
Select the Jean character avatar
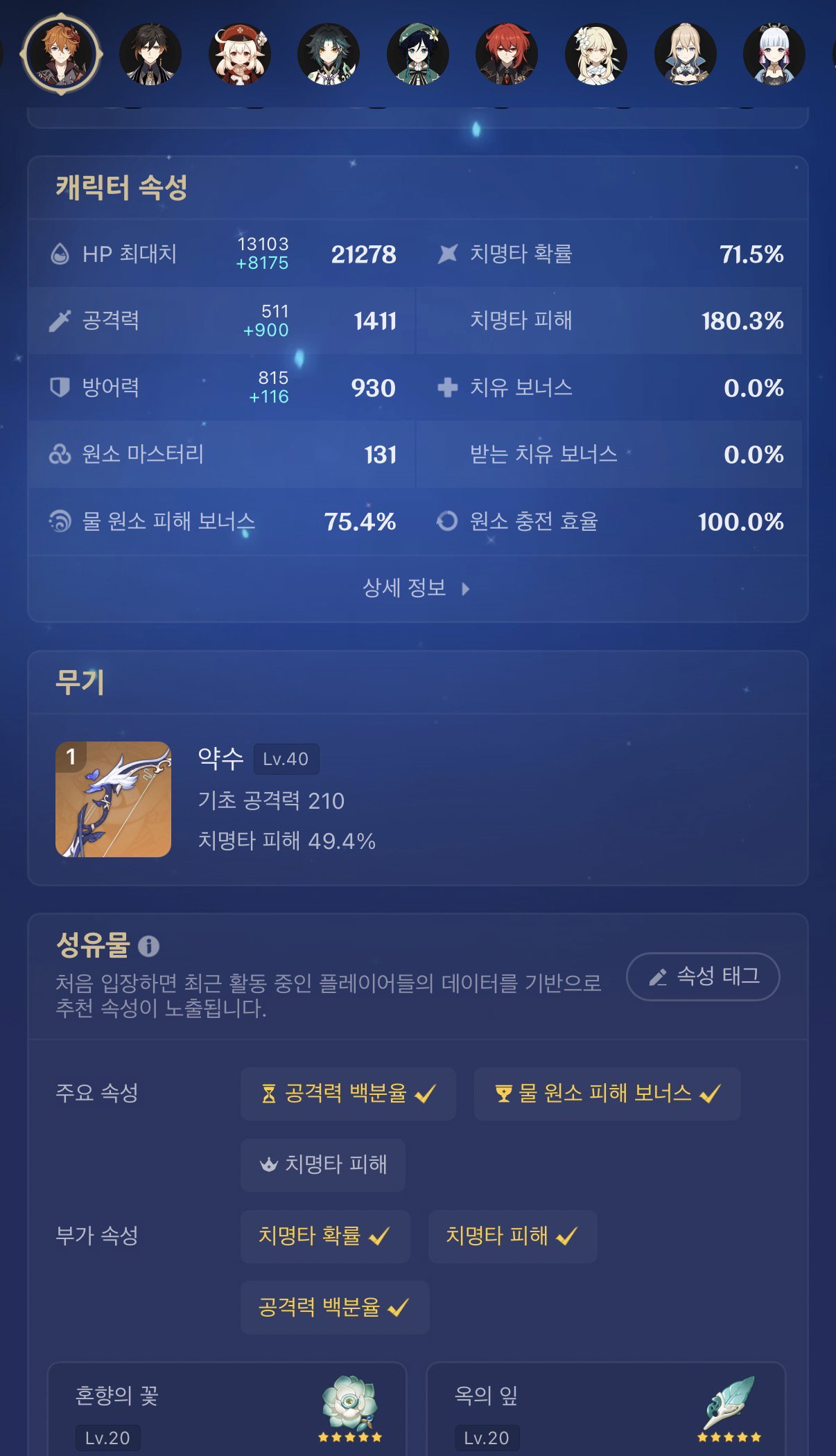click(x=686, y=54)
